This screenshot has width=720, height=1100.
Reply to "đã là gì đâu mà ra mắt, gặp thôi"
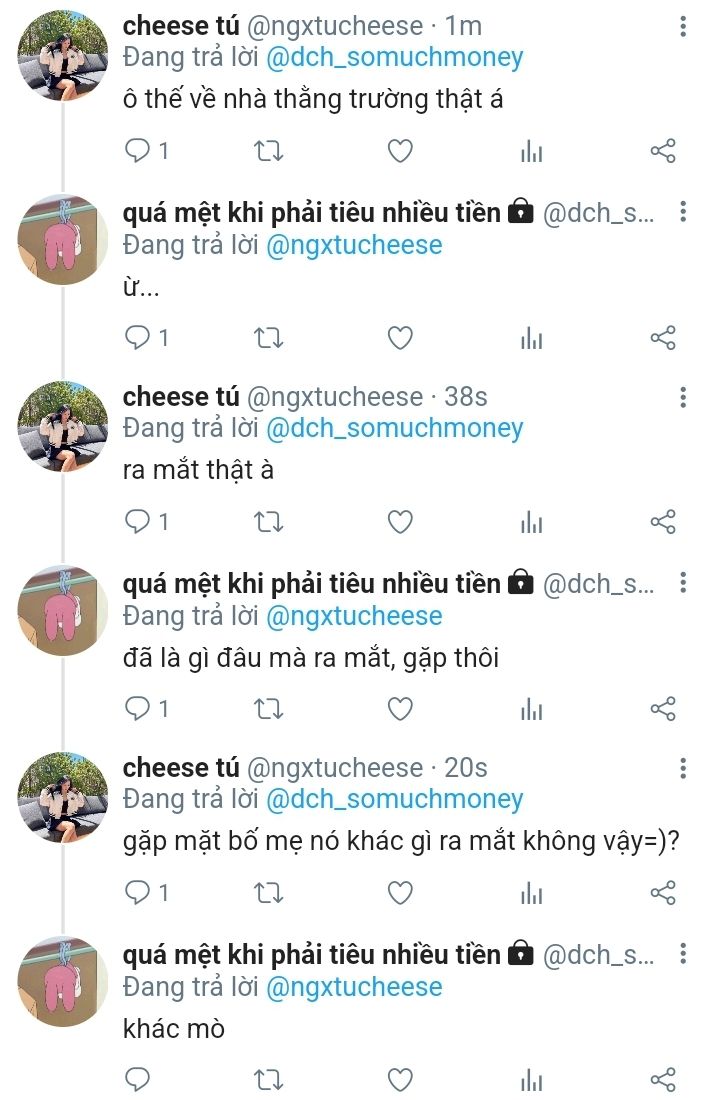pyautogui.click(x=138, y=709)
